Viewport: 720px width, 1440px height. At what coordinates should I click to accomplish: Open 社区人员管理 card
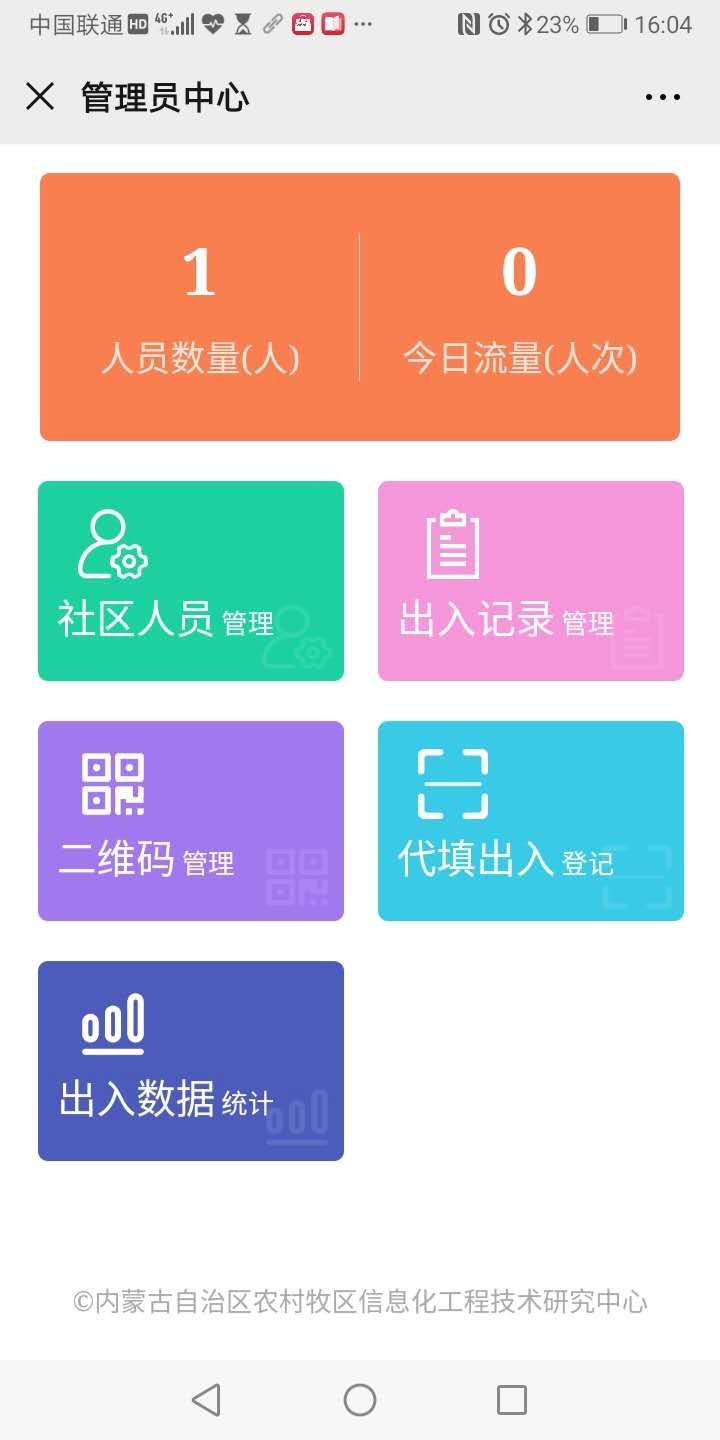pyautogui.click(x=191, y=581)
